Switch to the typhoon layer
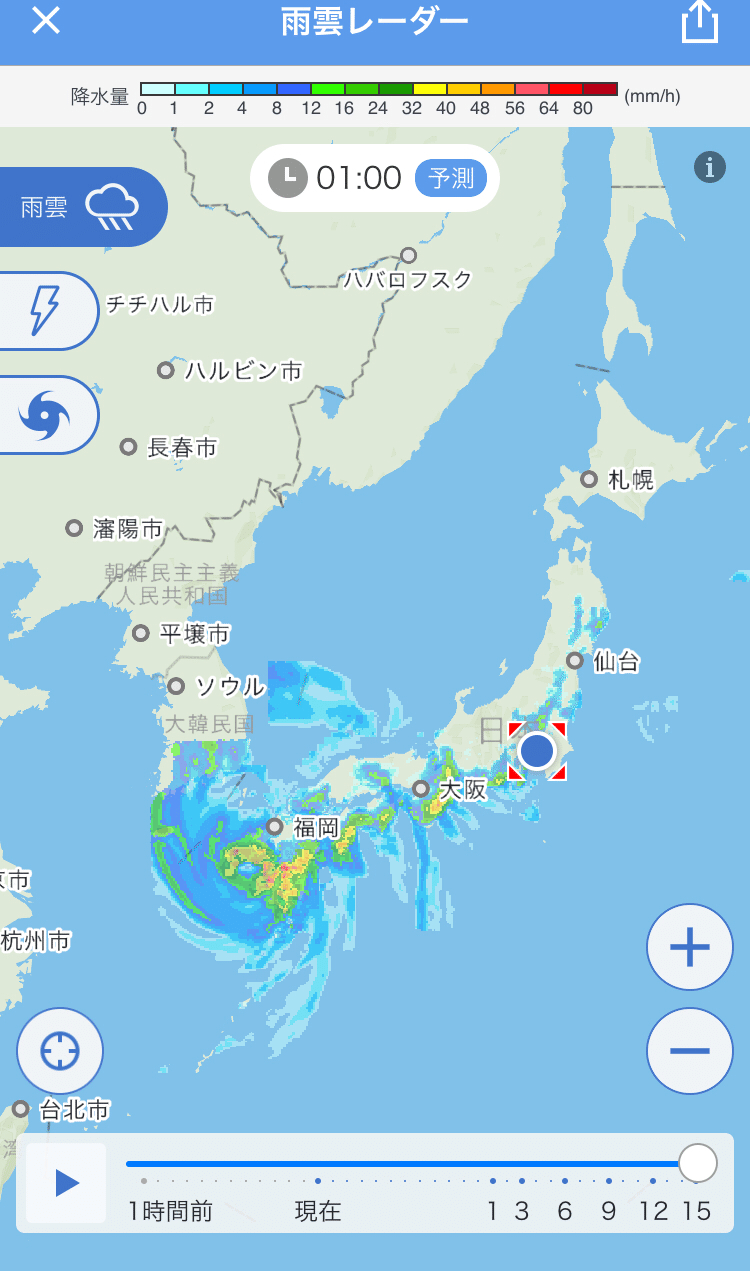 click(47, 415)
